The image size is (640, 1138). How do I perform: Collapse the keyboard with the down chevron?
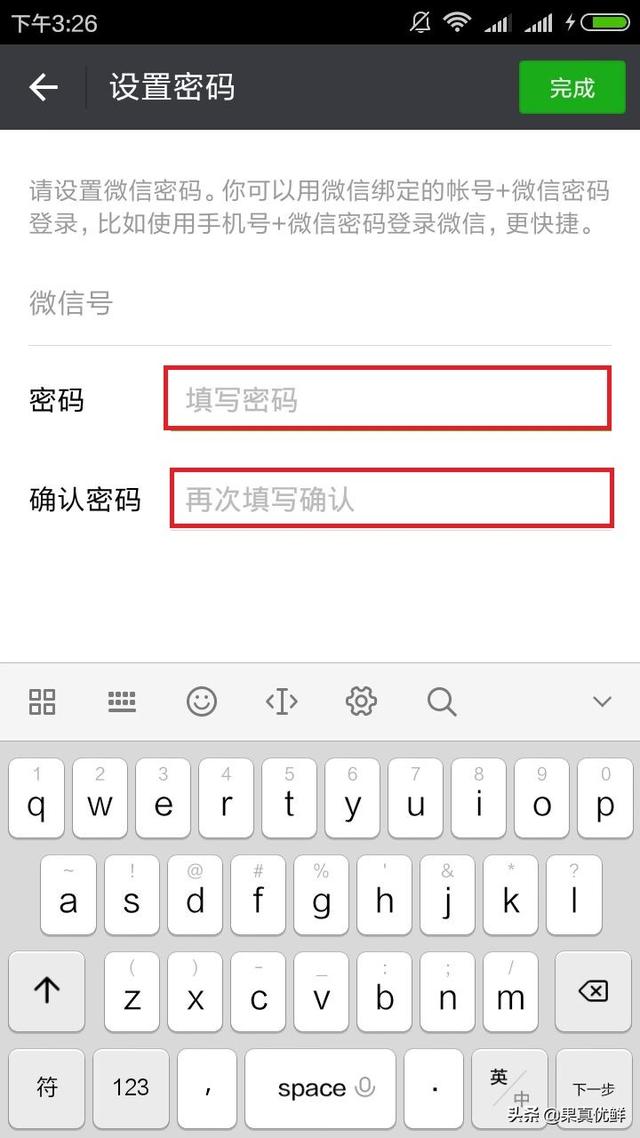click(x=601, y=702)
